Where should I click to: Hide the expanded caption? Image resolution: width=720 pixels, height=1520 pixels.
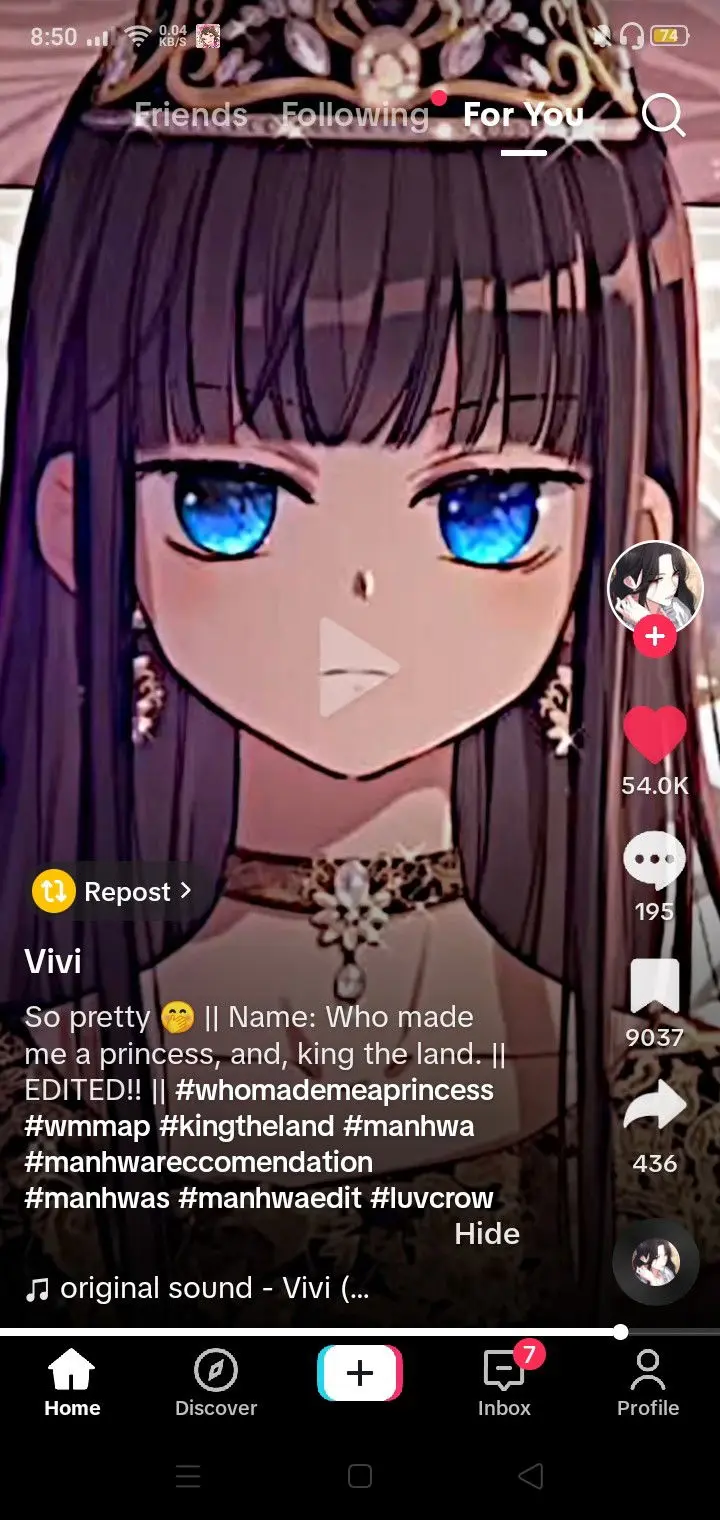(486, 1234)
